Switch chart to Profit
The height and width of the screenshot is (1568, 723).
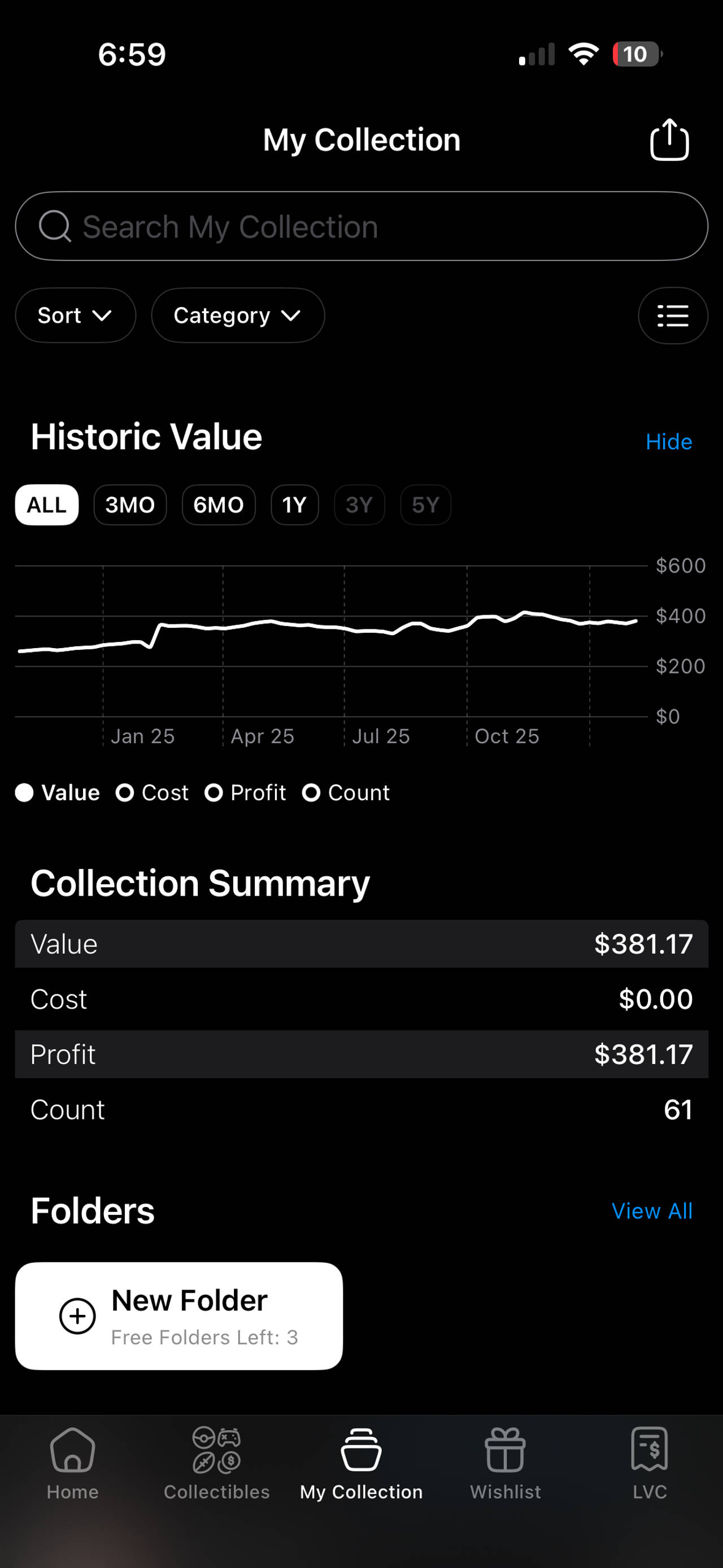[x=245, y=793]
